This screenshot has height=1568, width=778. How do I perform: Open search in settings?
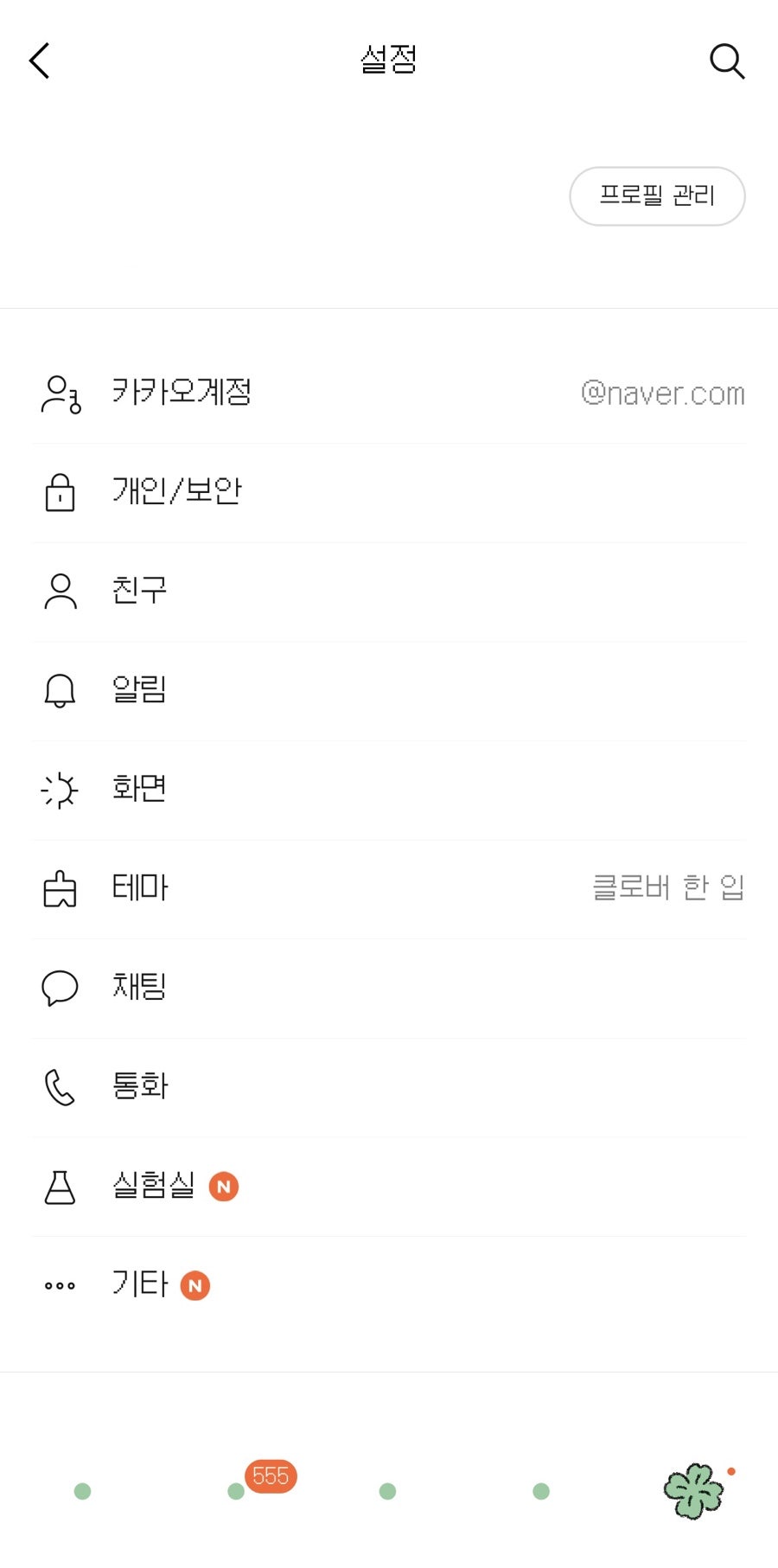pos(727,61)
